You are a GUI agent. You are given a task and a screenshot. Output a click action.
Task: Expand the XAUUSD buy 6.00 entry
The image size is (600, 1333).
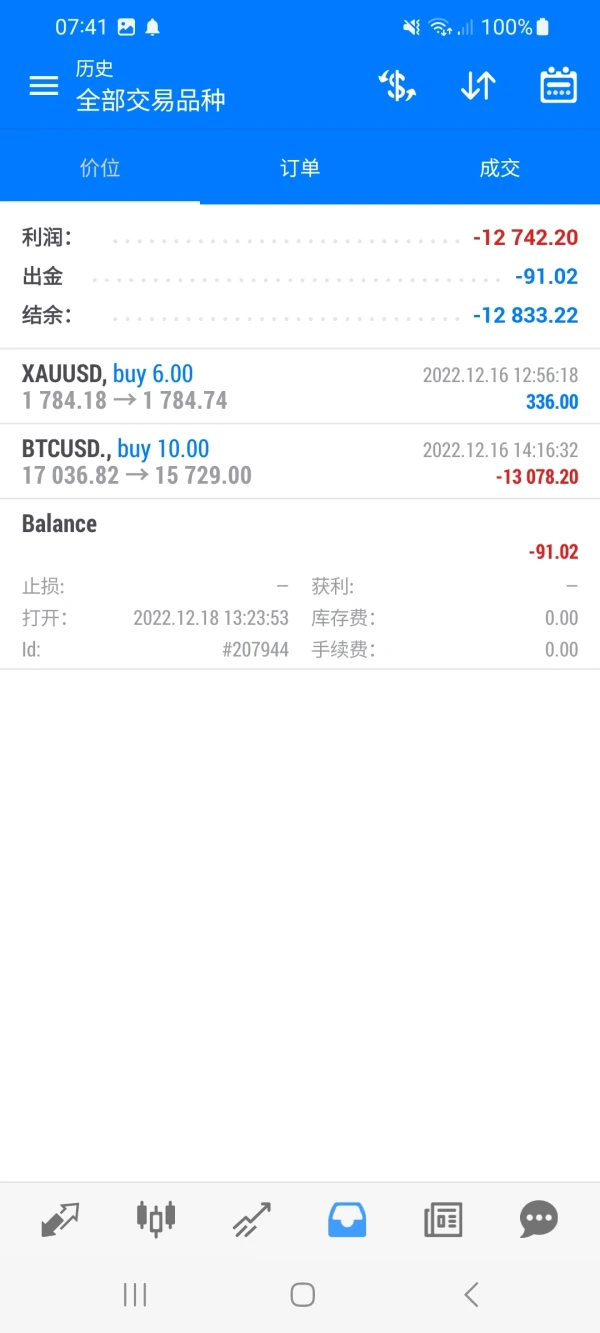[300, 387]
